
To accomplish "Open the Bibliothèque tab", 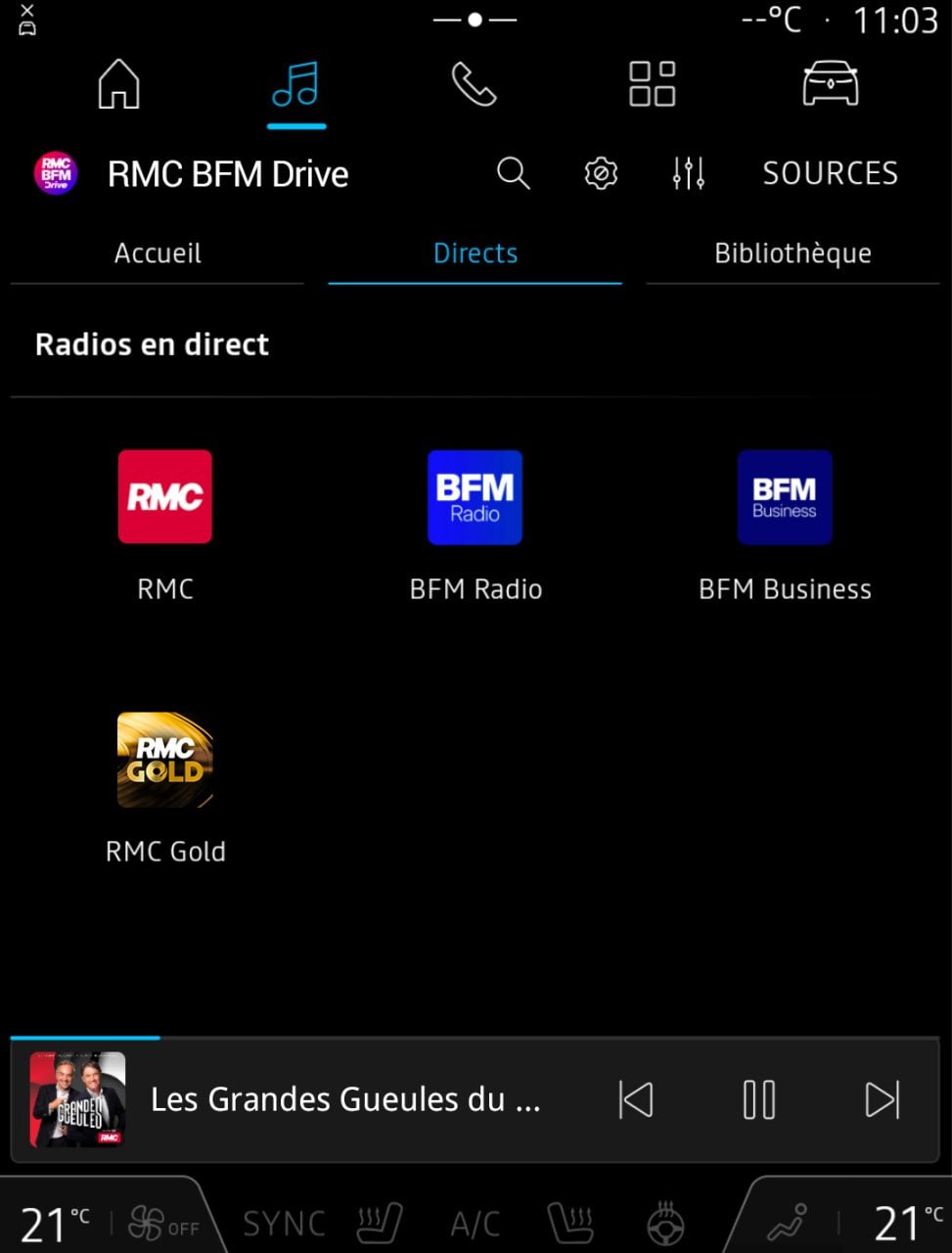I will tap(792, 253).
